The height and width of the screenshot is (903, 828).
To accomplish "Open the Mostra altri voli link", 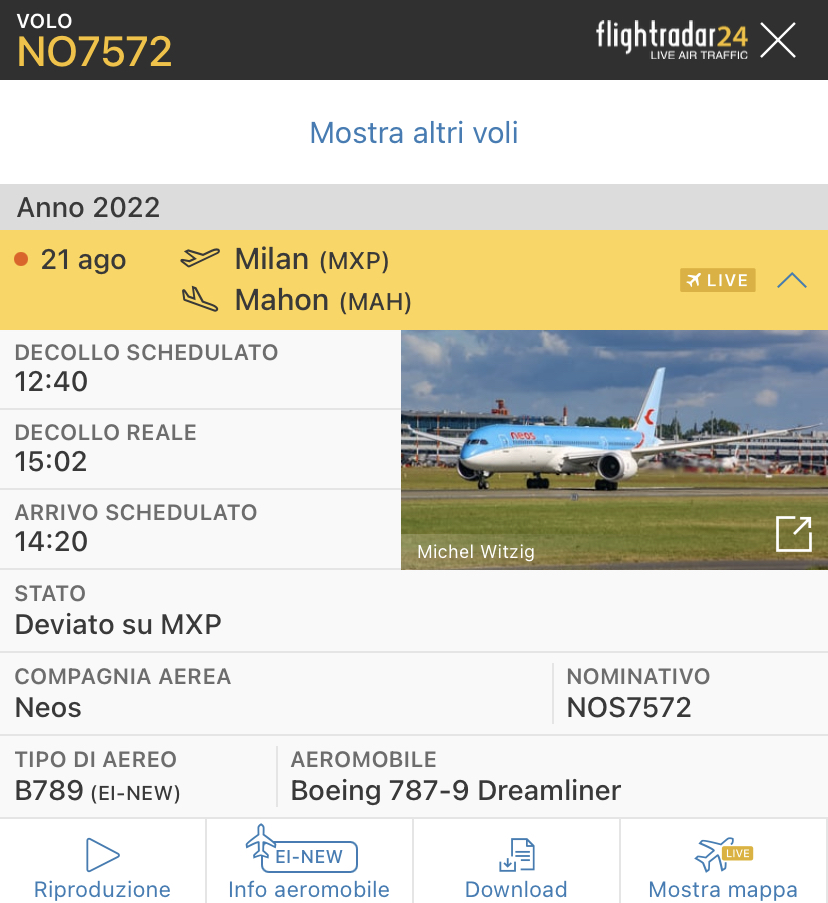I will click(414, 133).
